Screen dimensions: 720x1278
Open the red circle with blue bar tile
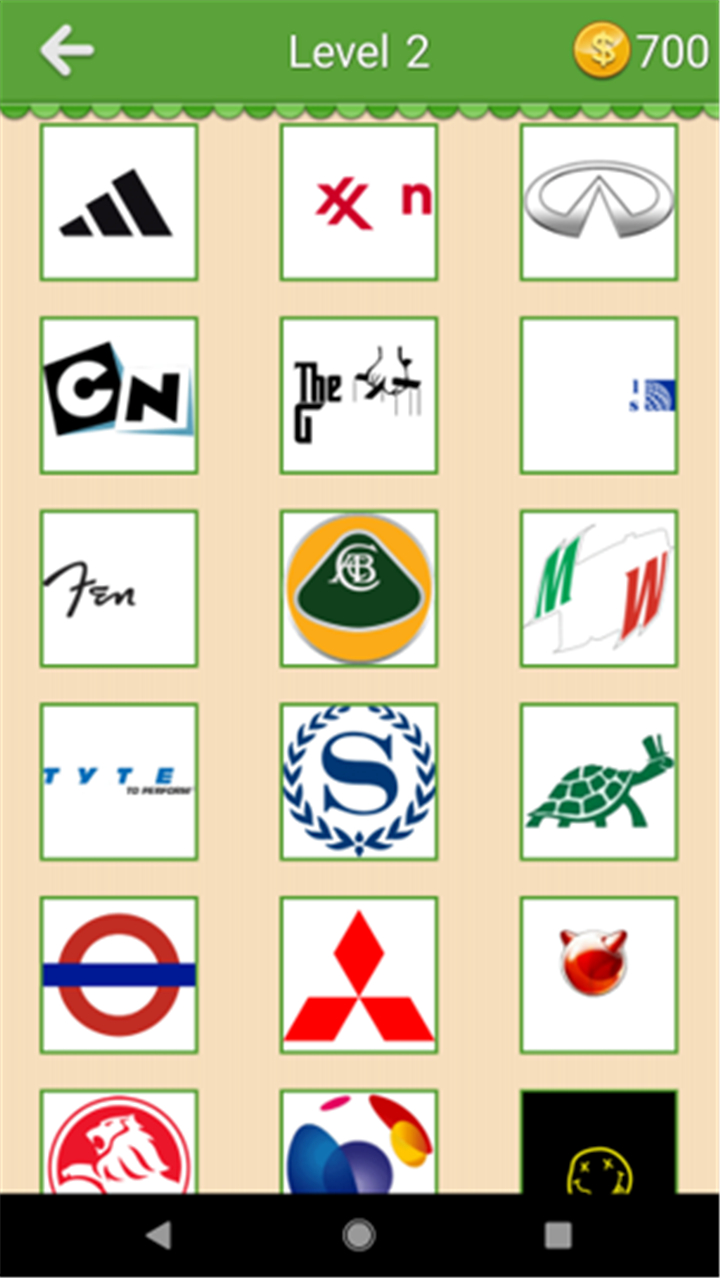coord(119,974)
